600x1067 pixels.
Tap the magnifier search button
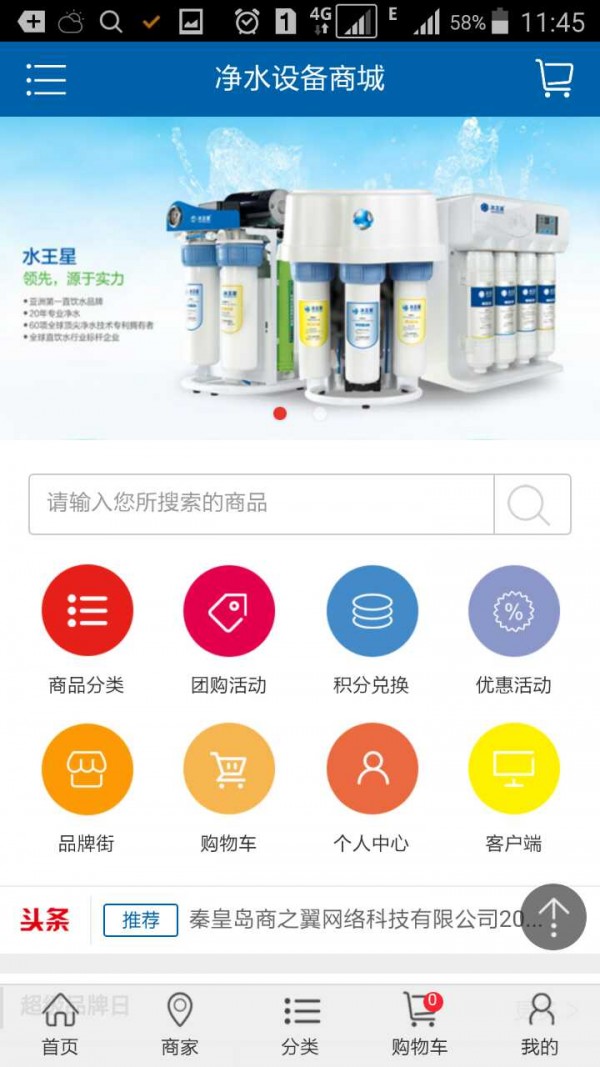point(531,504)
